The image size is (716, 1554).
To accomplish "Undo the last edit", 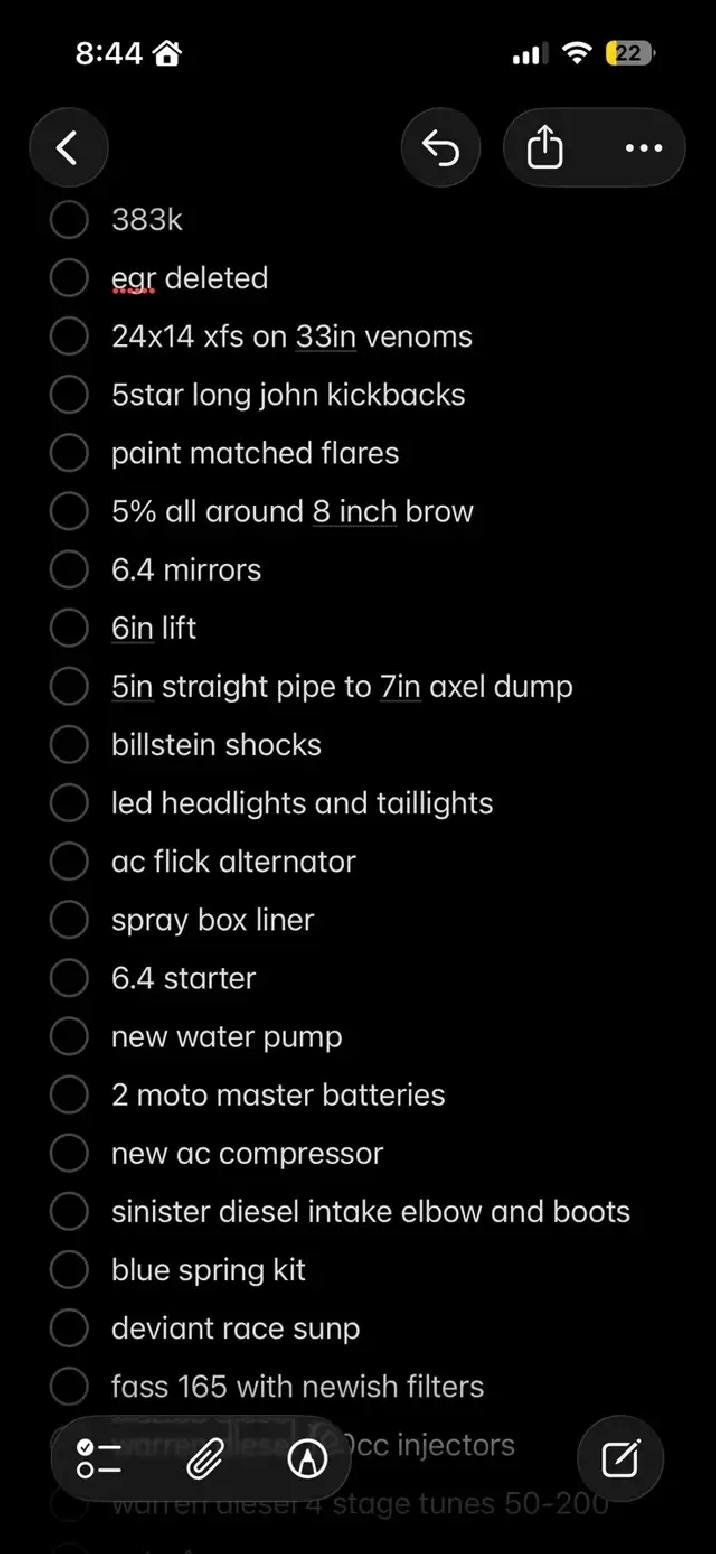I will coord(440,148).
